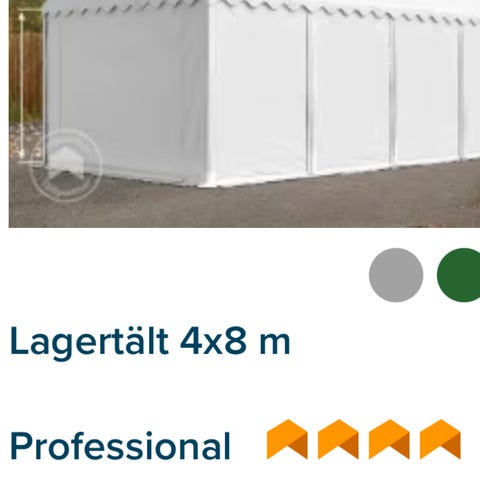The height and width of the screenshot is (480, 480).
Task: Select the green color swatch
Action: click(459, 275)
